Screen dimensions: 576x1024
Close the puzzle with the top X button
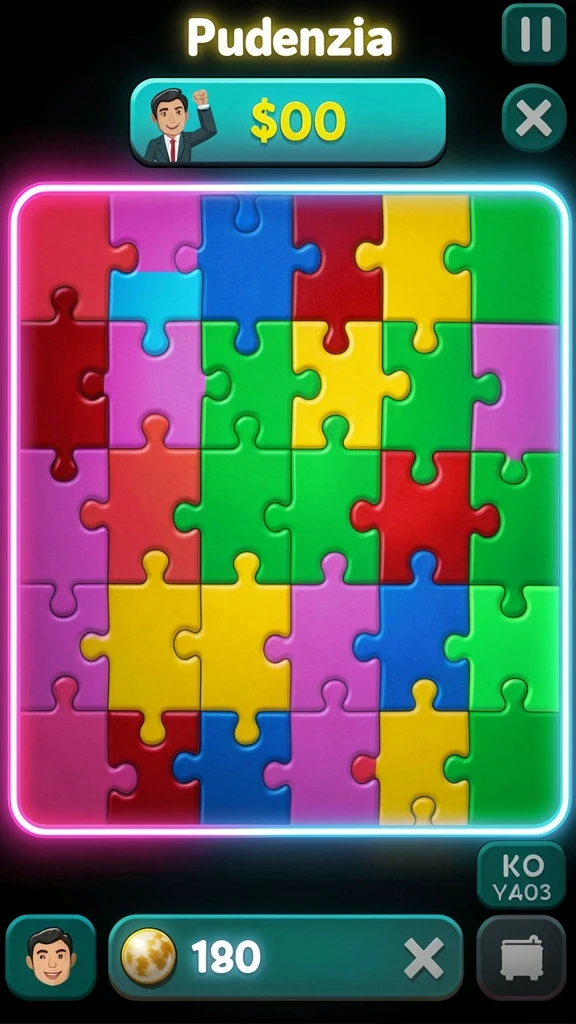(534, 119)
